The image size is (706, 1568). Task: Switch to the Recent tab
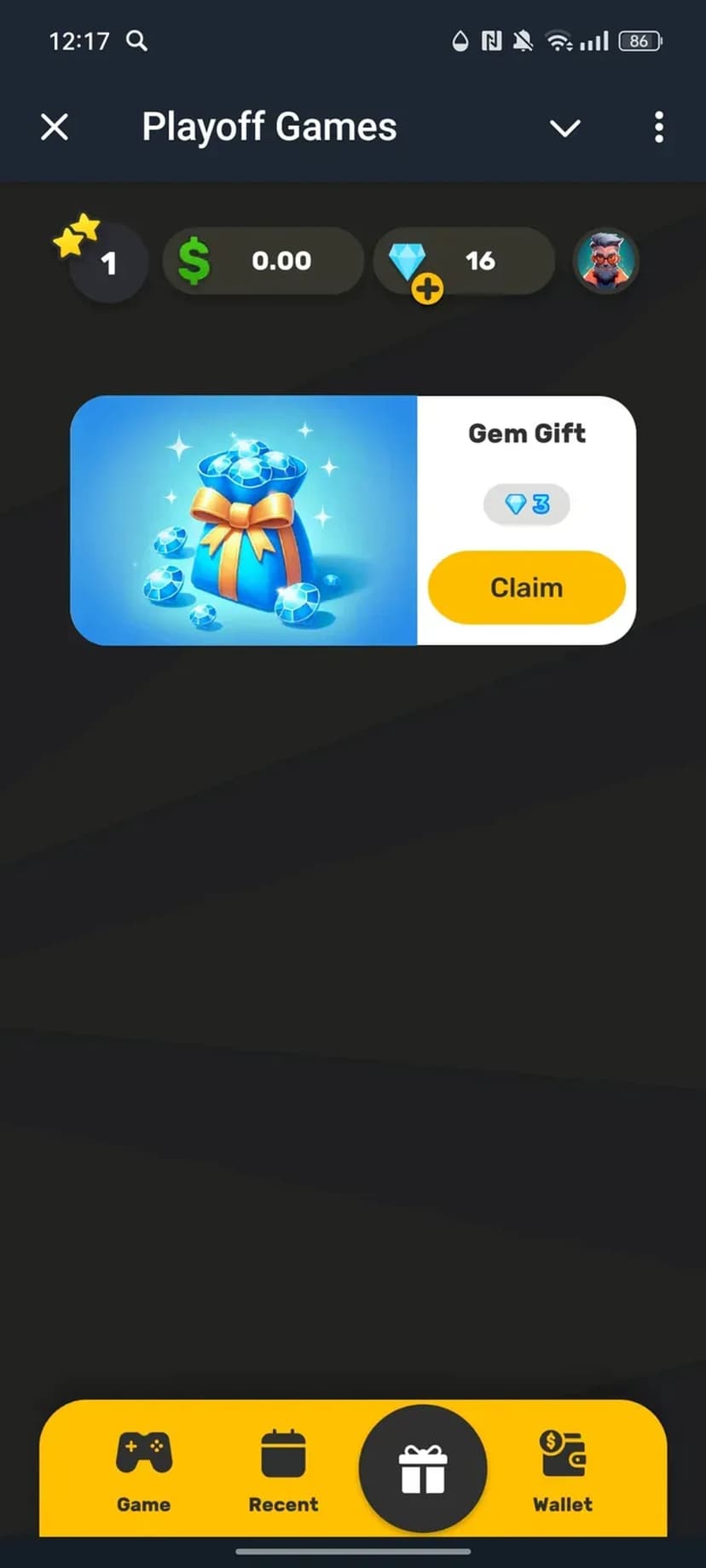283,1472
